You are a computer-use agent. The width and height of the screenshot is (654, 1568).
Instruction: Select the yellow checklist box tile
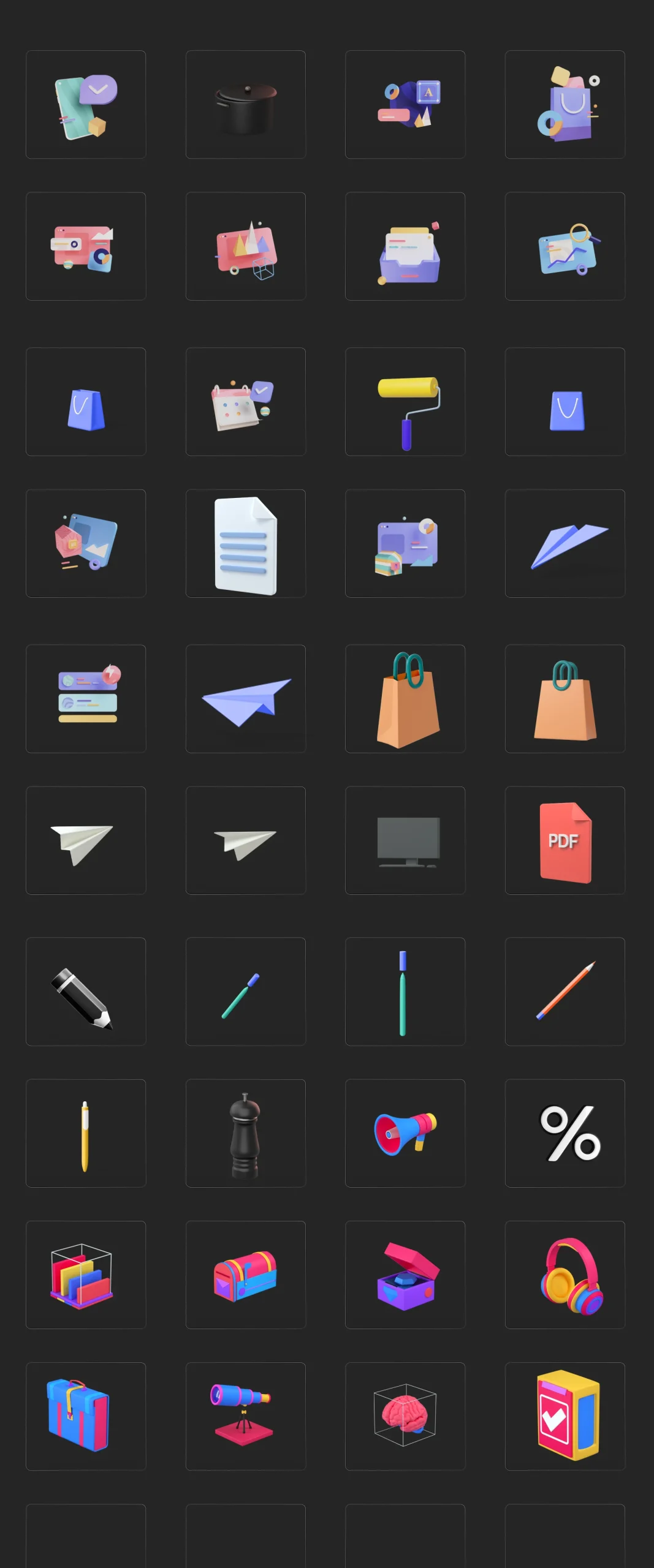tap(565, 1416)
